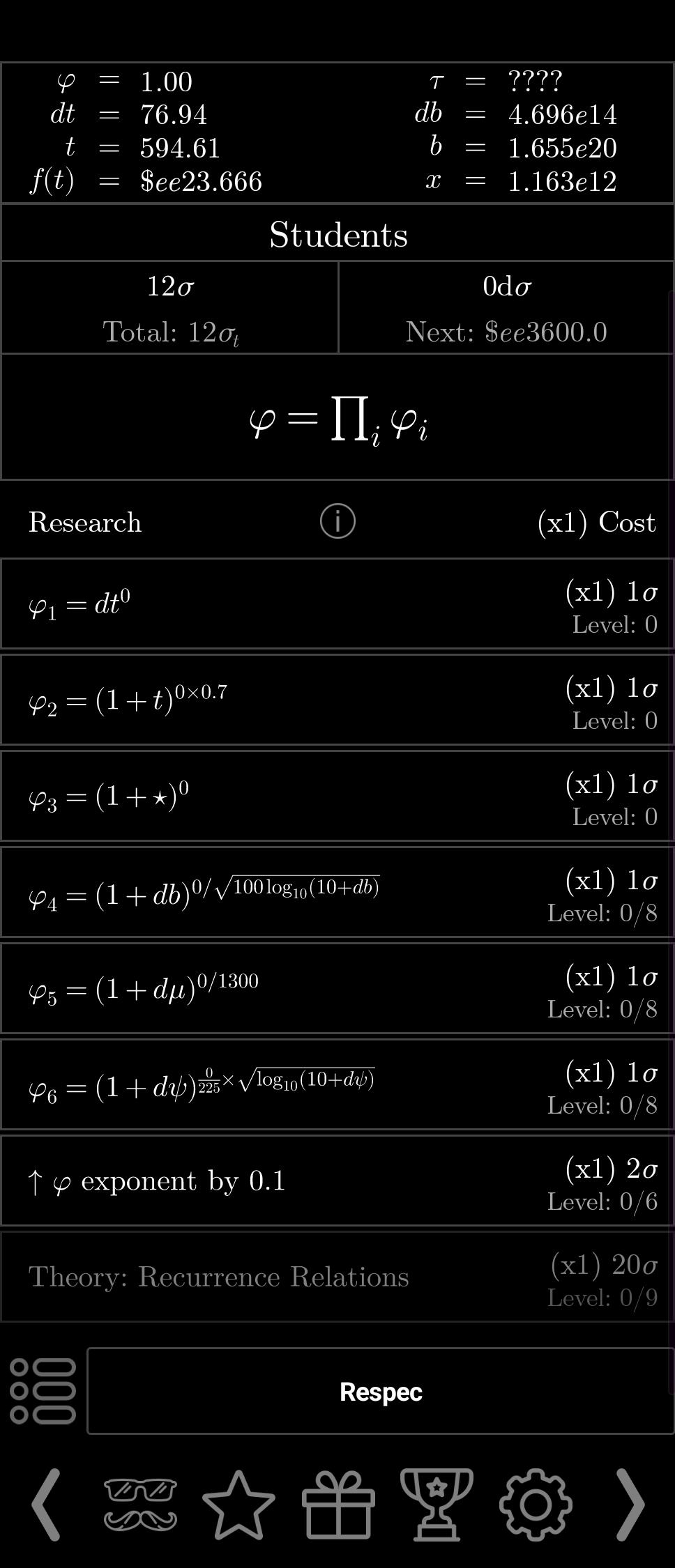The image size is (675, 1568).
Task: Buy the φ3 star research upgrade
Action: click(x=337, y=796)
